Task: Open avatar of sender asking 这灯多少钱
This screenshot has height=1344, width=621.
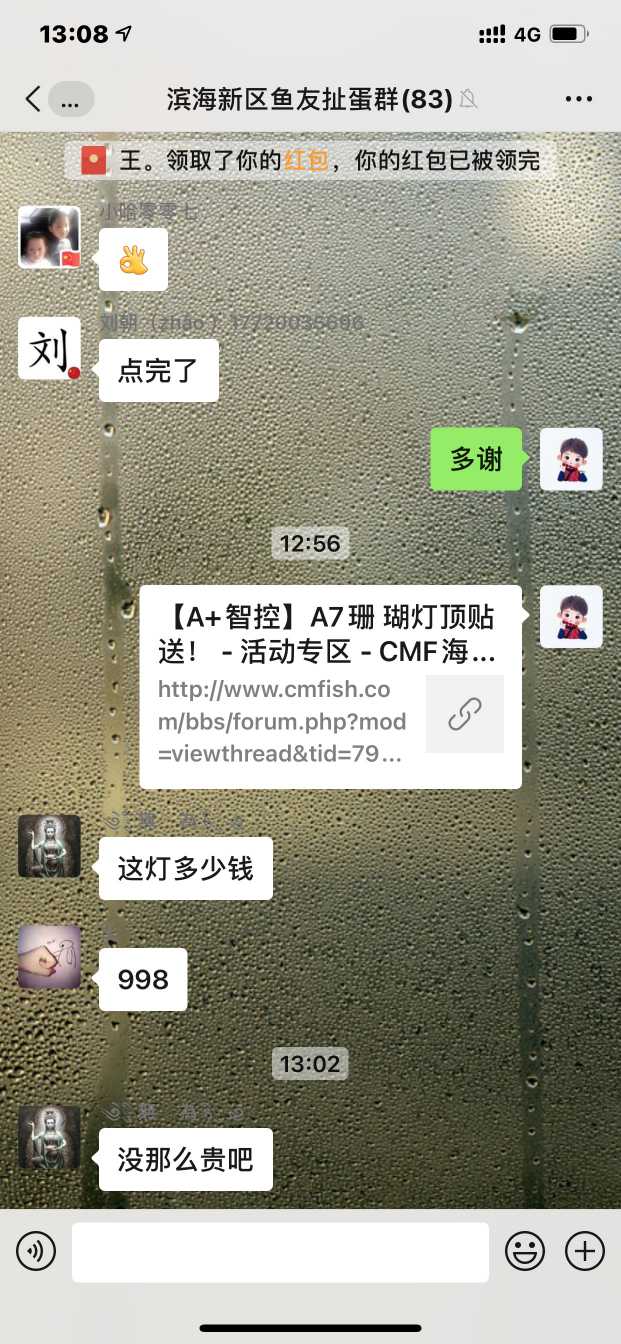Action: point(49,846)
